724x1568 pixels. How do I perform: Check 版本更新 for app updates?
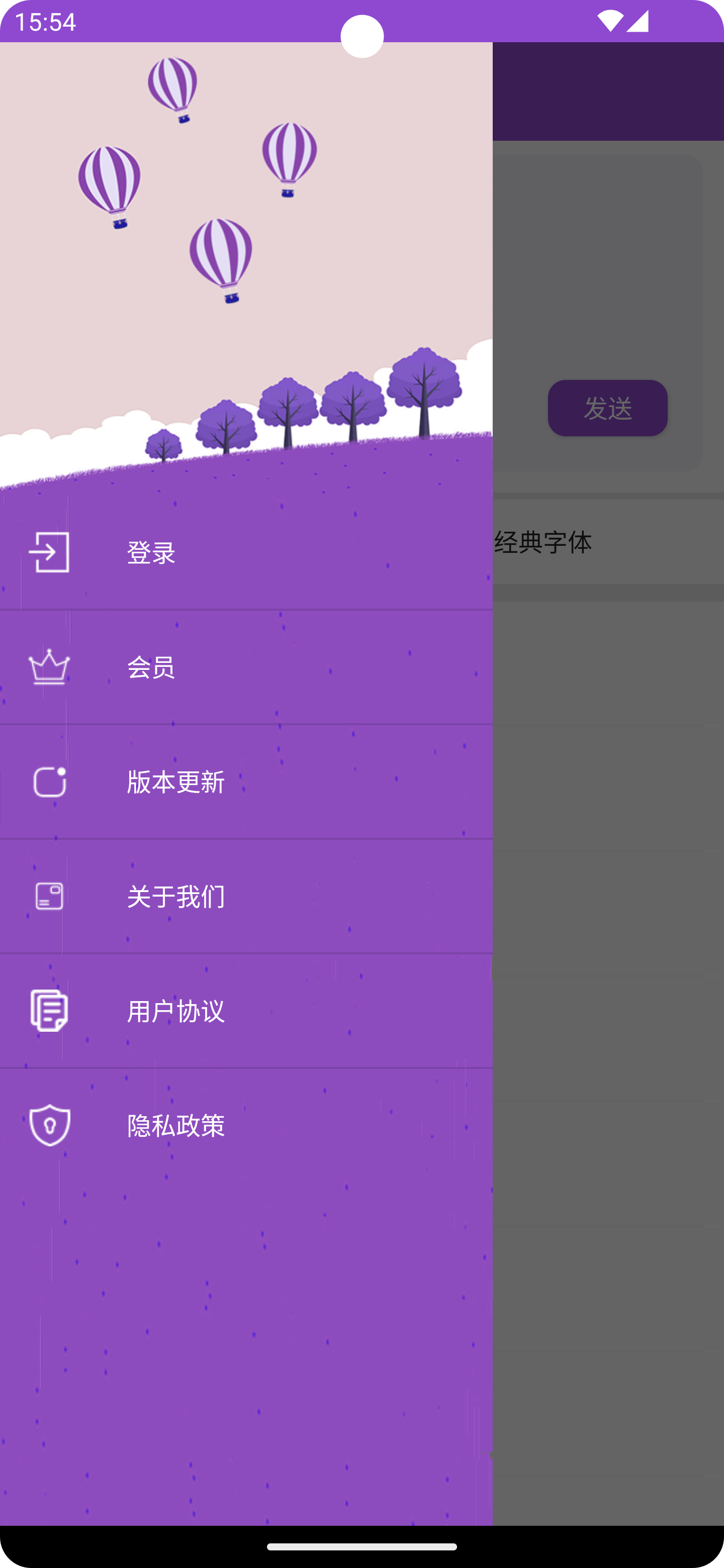(x=175, y=781)
